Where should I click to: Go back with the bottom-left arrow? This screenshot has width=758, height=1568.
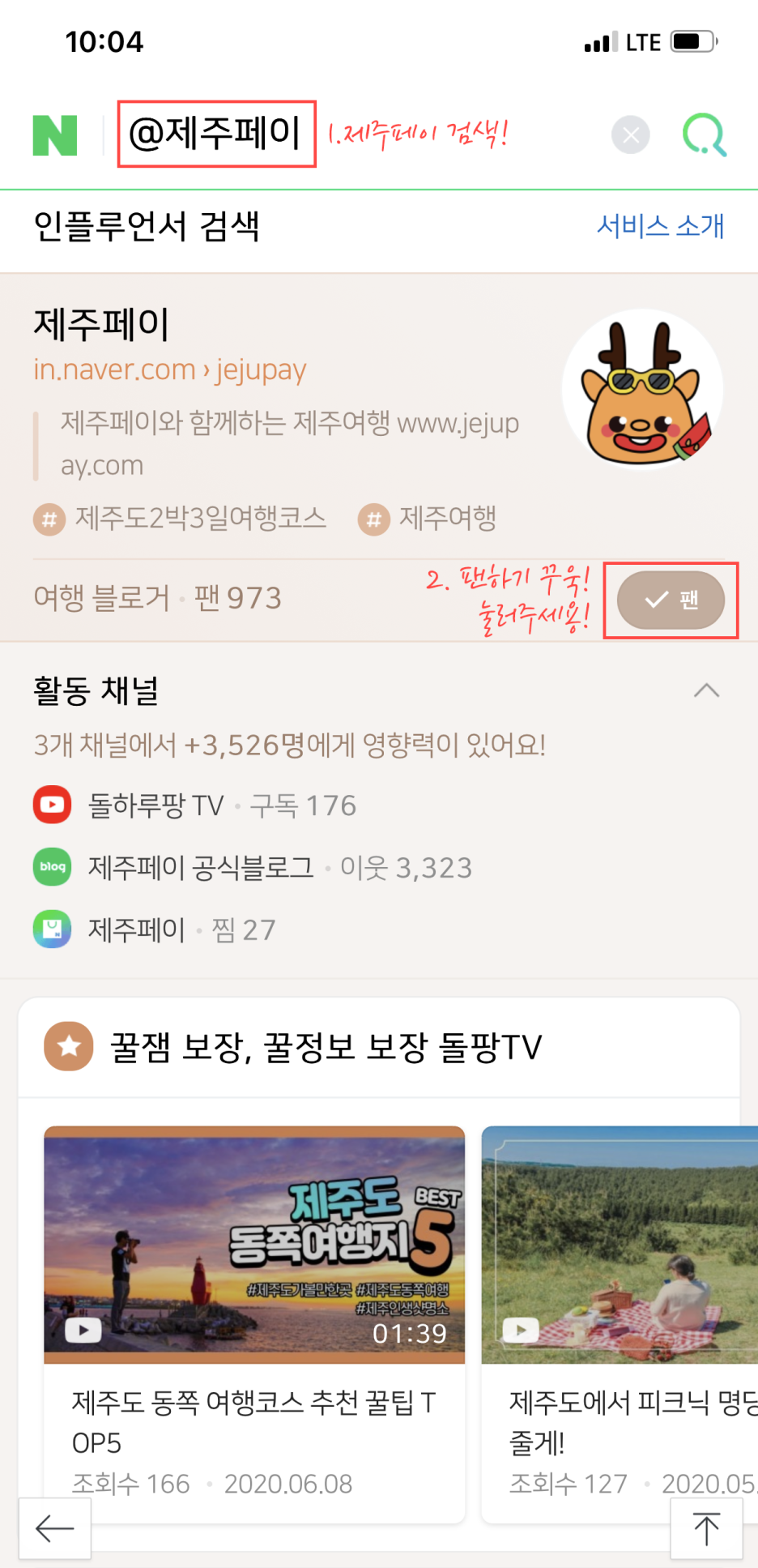[55, 1528]
